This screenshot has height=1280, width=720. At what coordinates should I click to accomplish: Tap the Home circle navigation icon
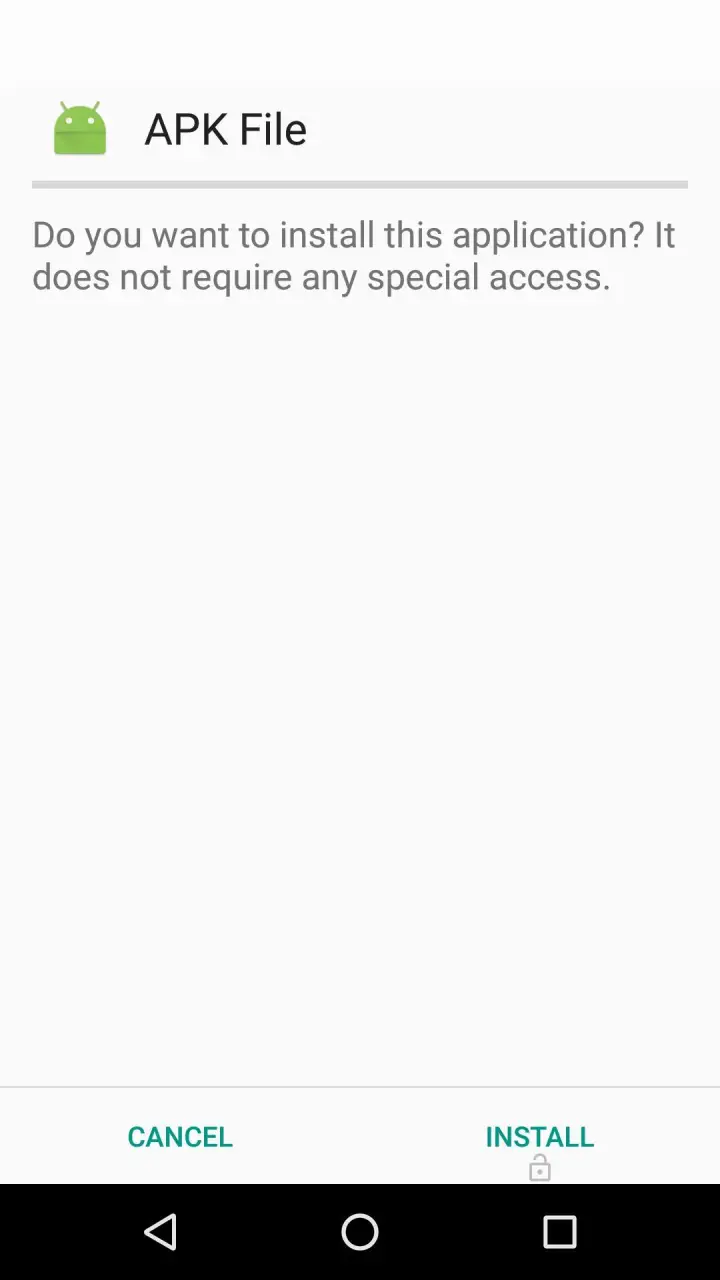[x=360, y=1231]
